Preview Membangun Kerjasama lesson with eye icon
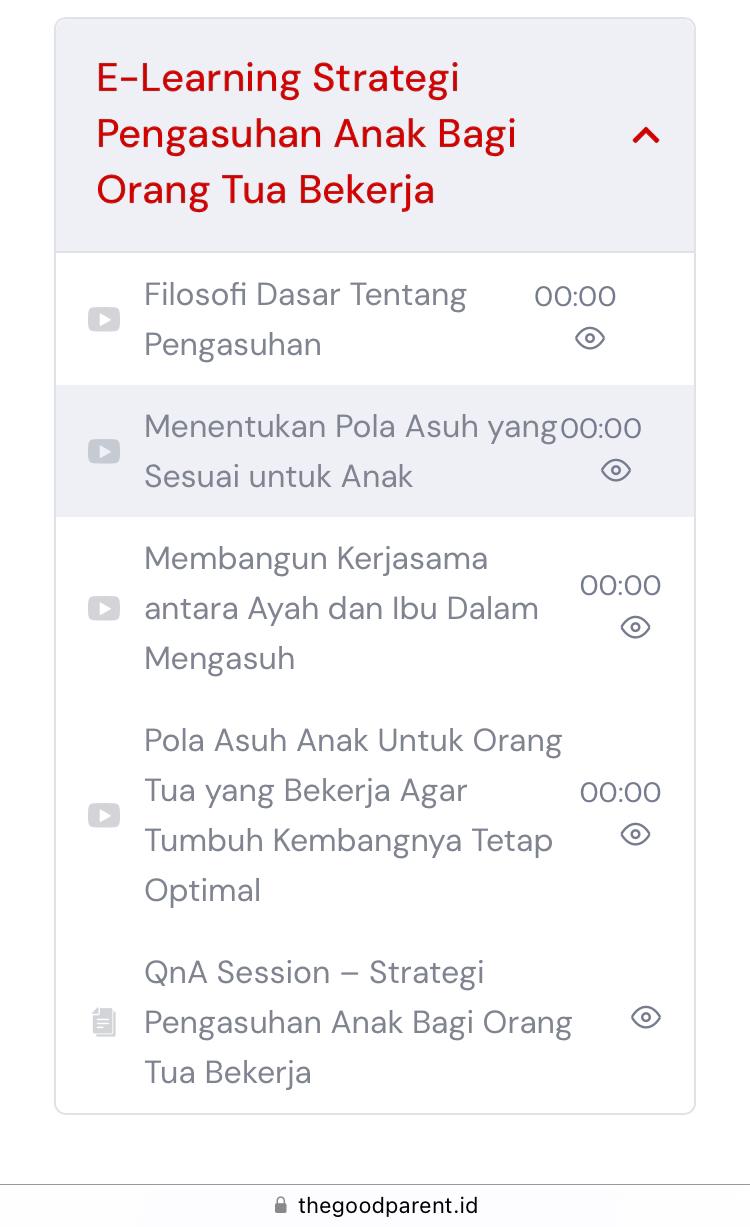750x1227 pixels. click(636, 627)
